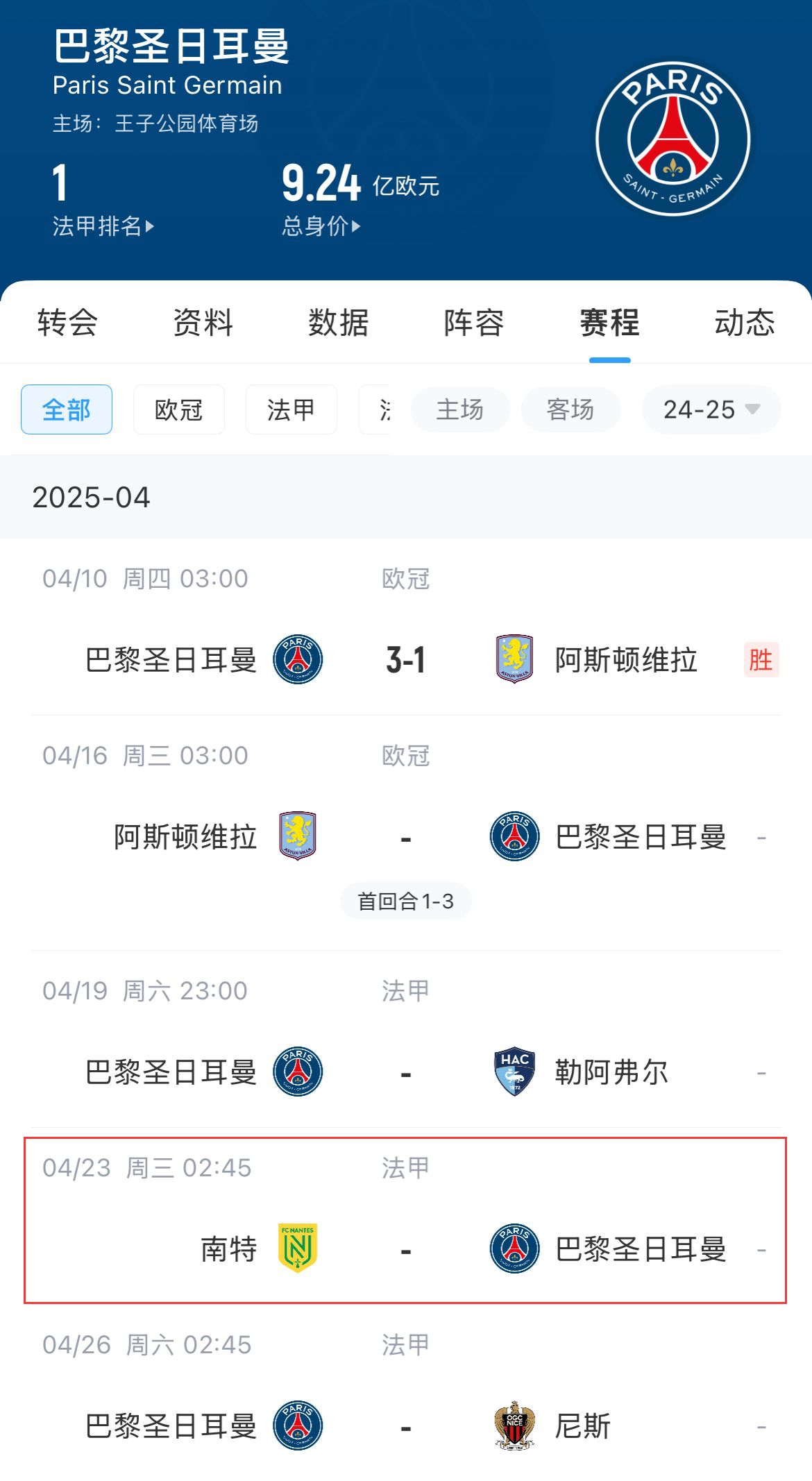Open the 04/26 match against 尼斯
Viewport: 812px width, 1481px height.
coord(405,1426)
